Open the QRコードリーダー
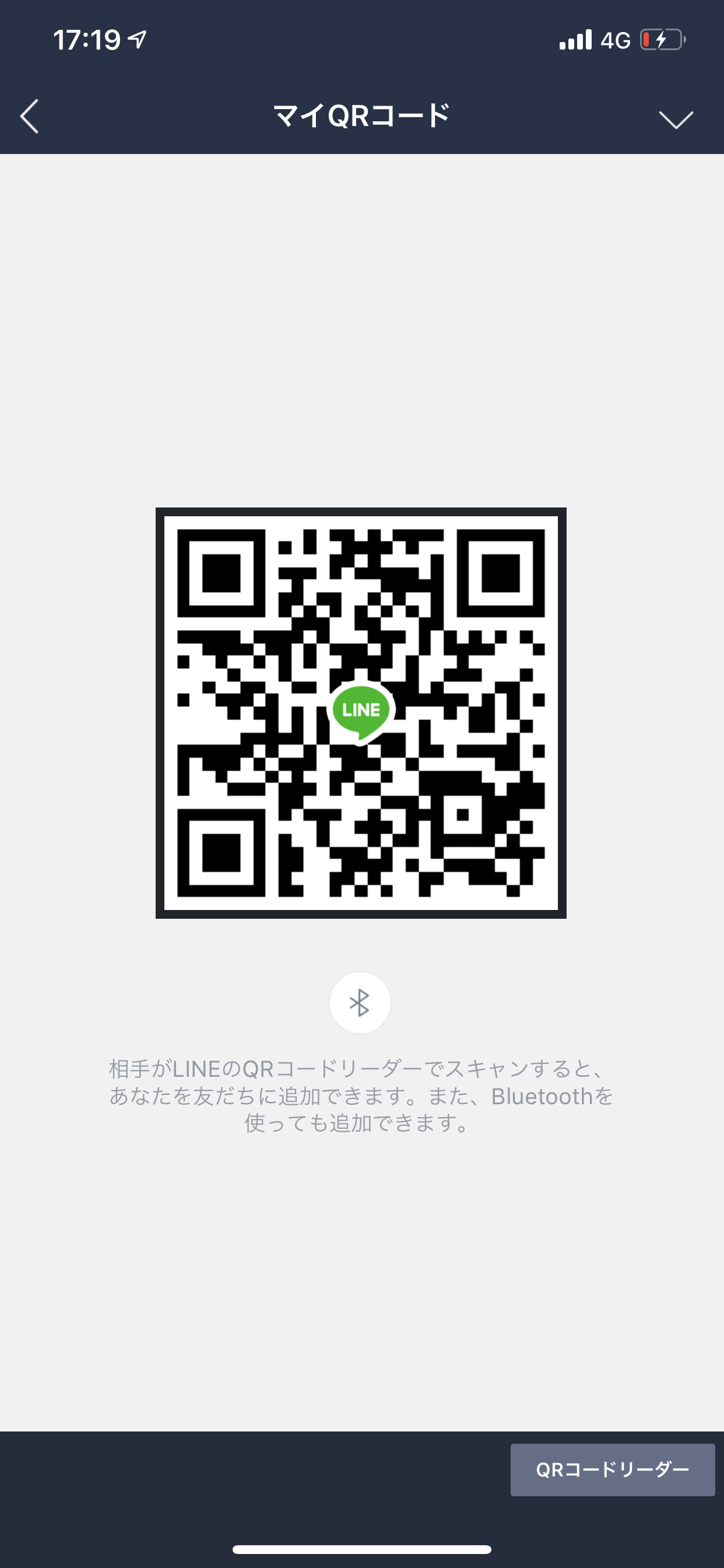The height and width of the screenshot is (1568, 724). point(612,1469)
